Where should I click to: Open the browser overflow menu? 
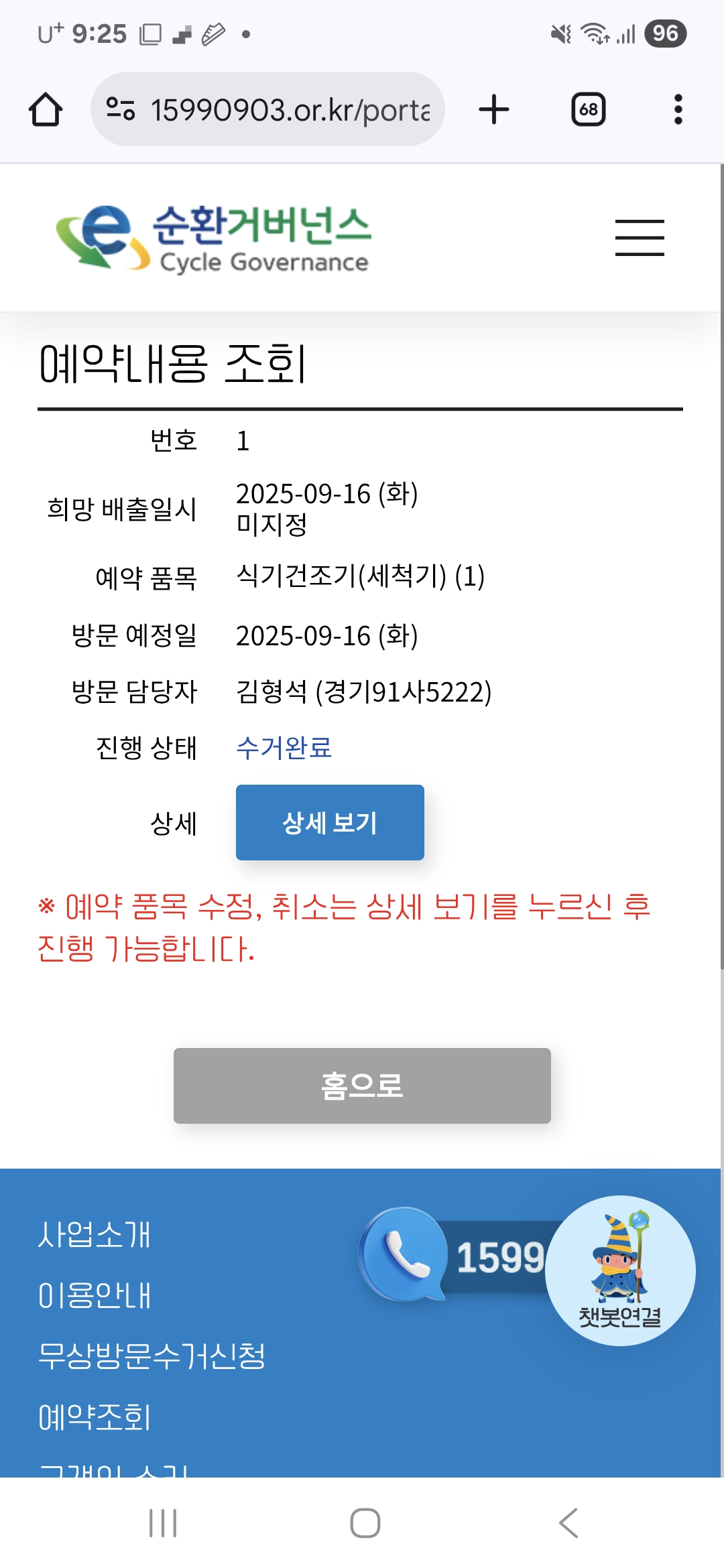tap(678, 110)
